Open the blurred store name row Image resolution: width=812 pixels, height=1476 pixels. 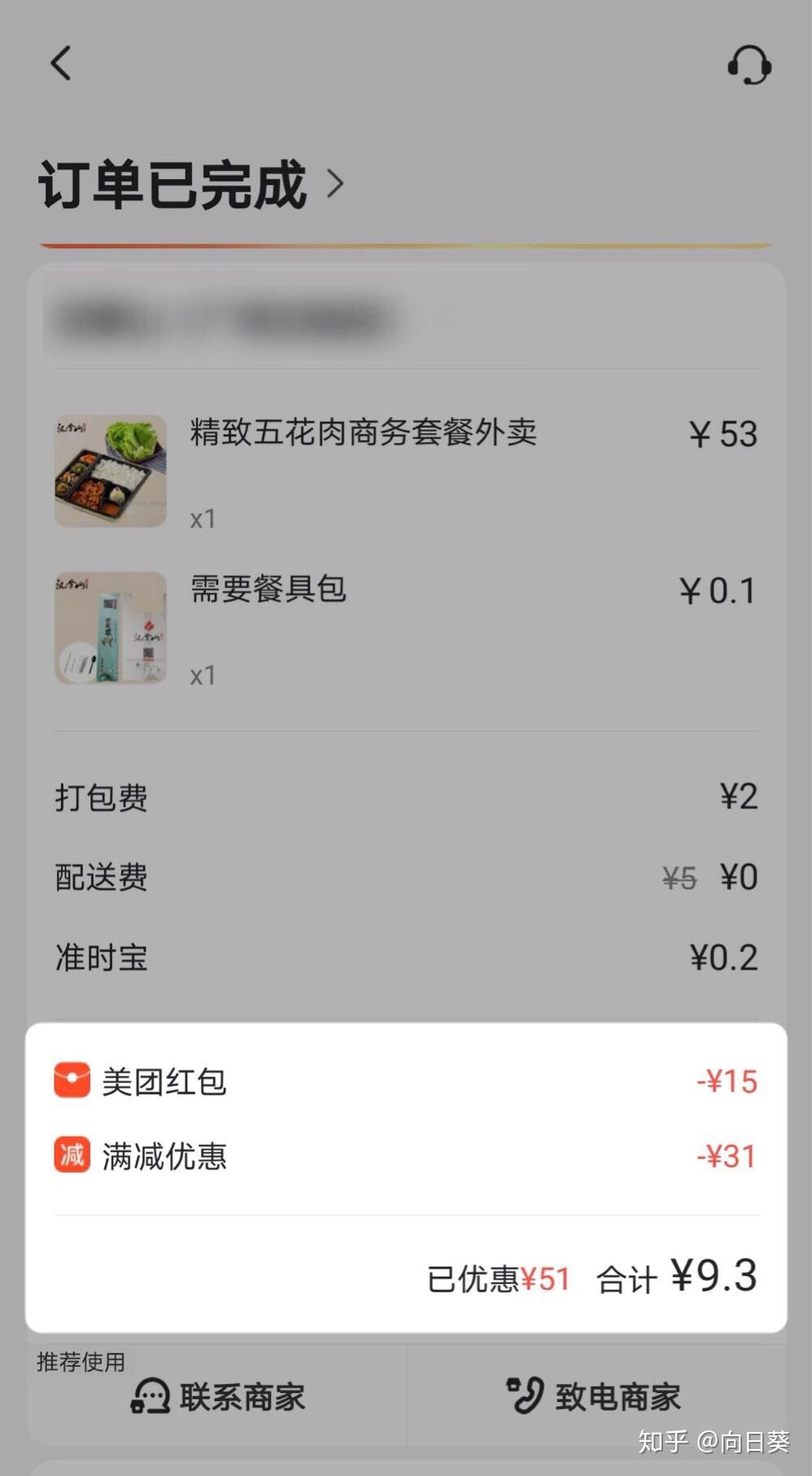pyautogui.click(x=406, y=319)
